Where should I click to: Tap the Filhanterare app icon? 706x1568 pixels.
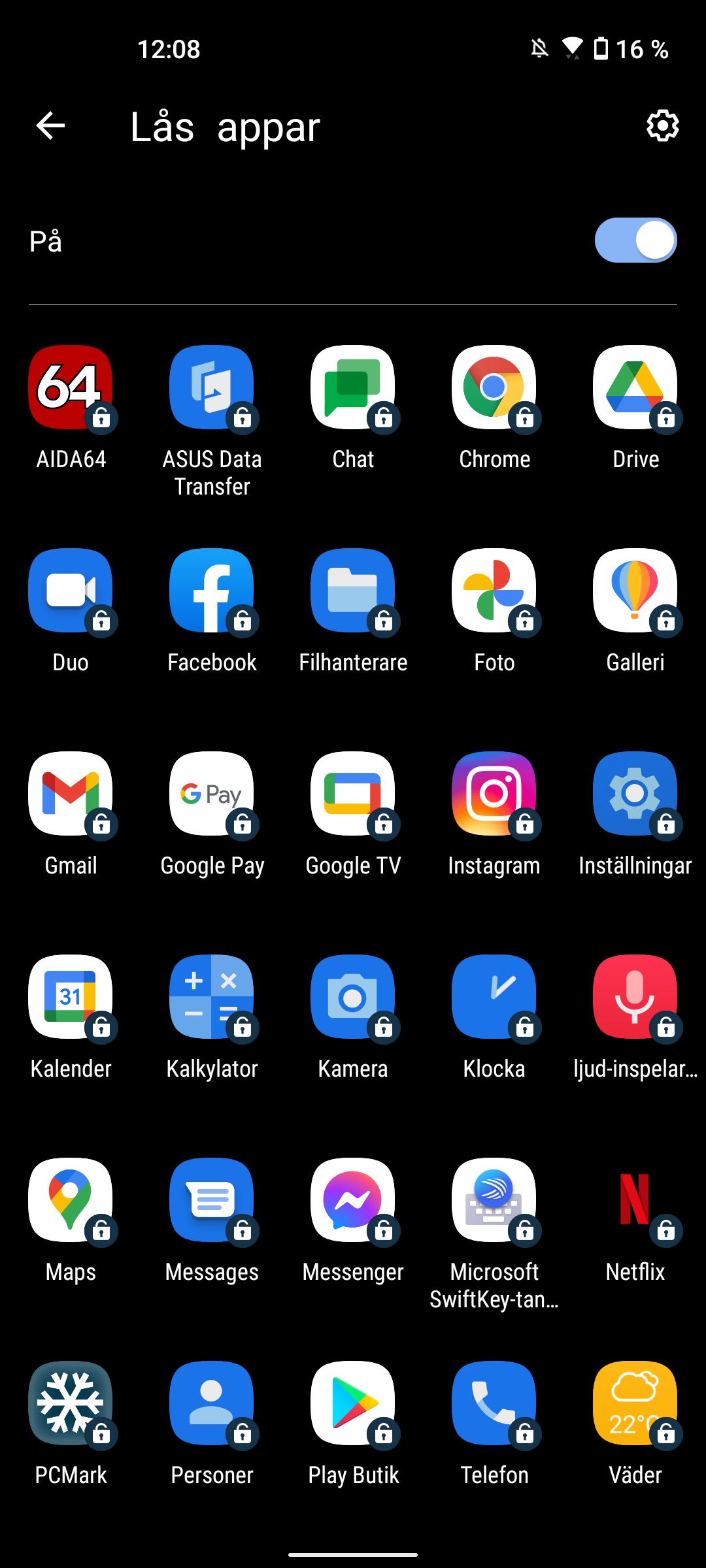(353, 591)
